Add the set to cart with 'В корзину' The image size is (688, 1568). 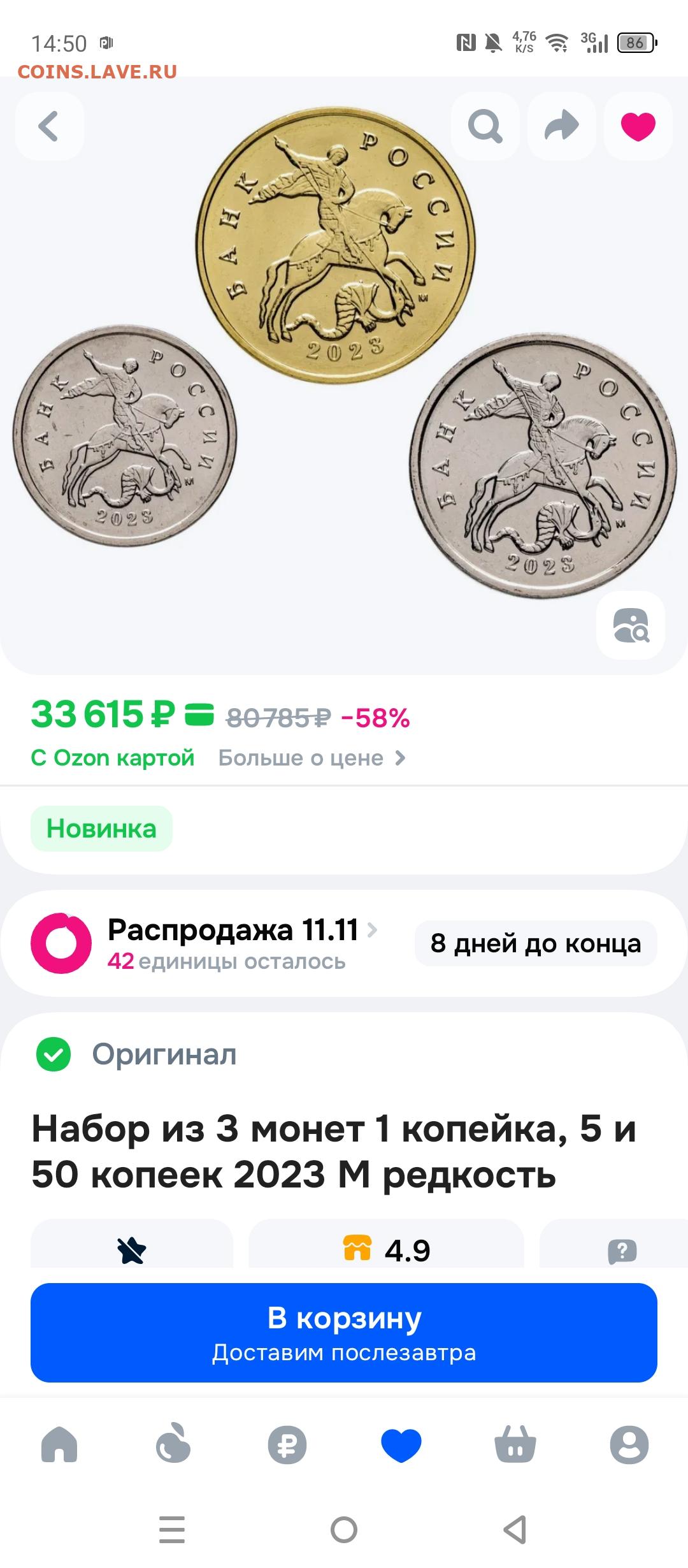[x=344, y=1333]
